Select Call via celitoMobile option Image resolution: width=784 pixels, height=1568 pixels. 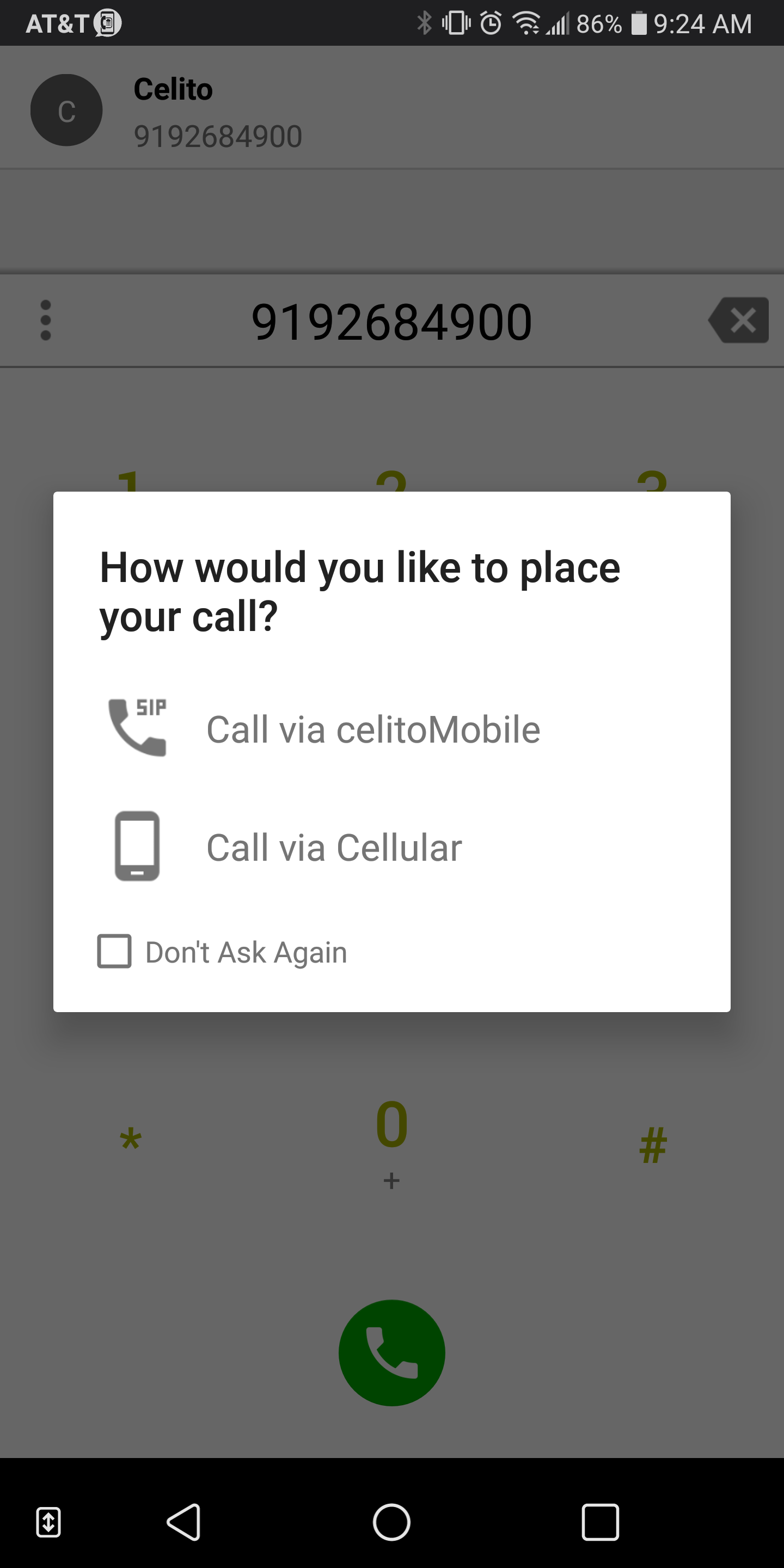[x=391, y=728]
